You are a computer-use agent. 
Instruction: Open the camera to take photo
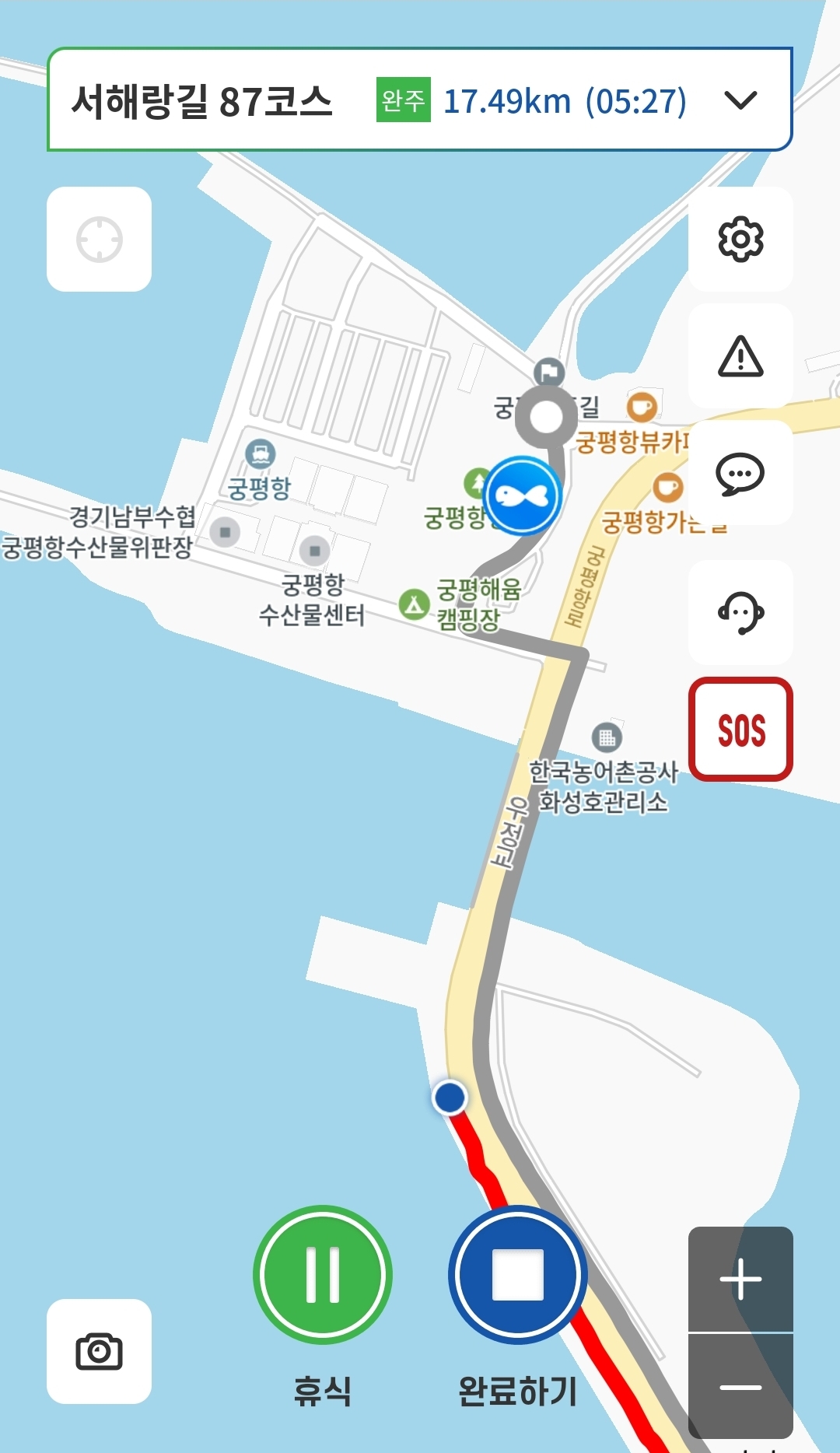[99, 1351]
